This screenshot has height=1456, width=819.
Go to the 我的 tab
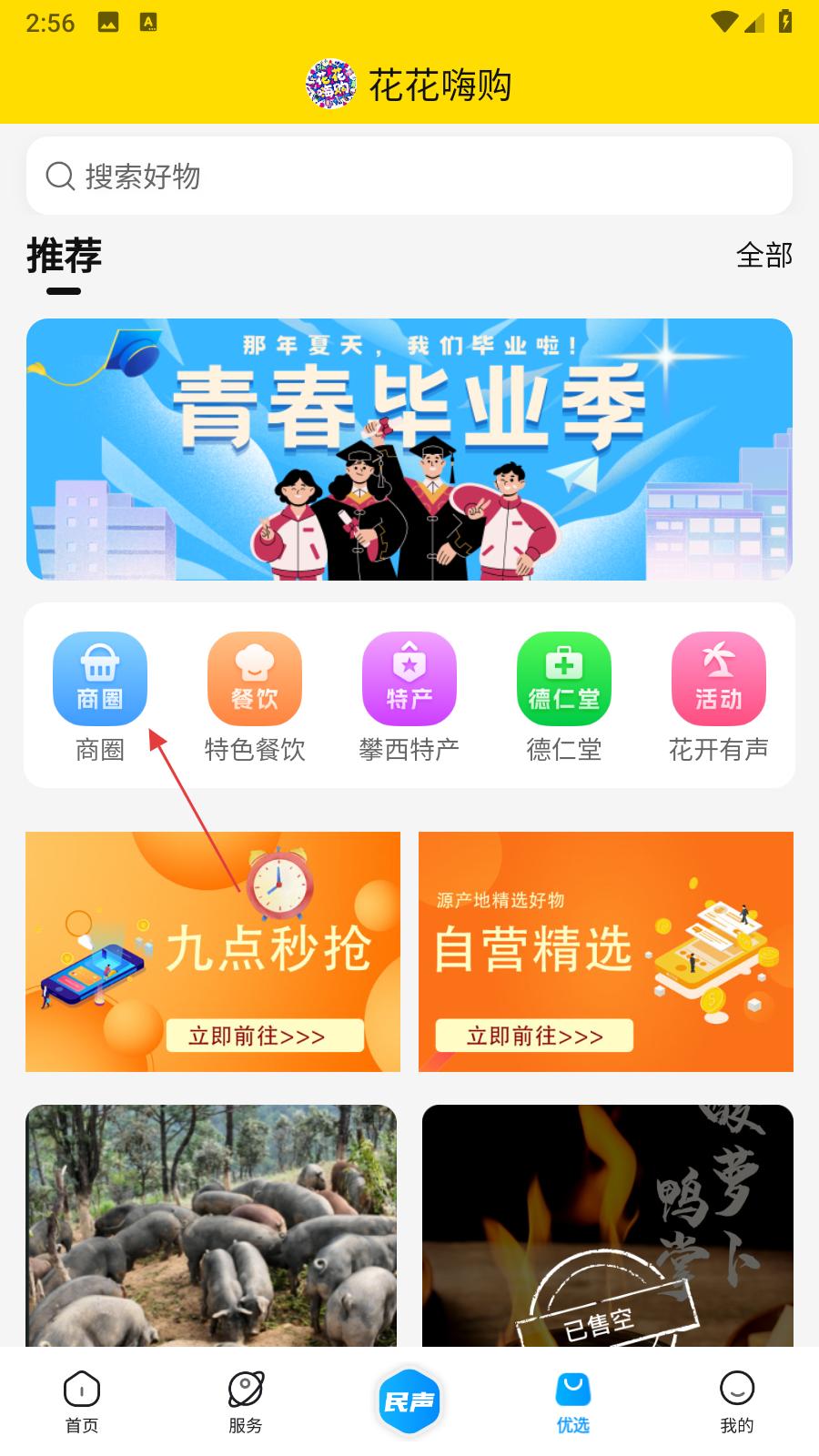(x=737, y=1402)
